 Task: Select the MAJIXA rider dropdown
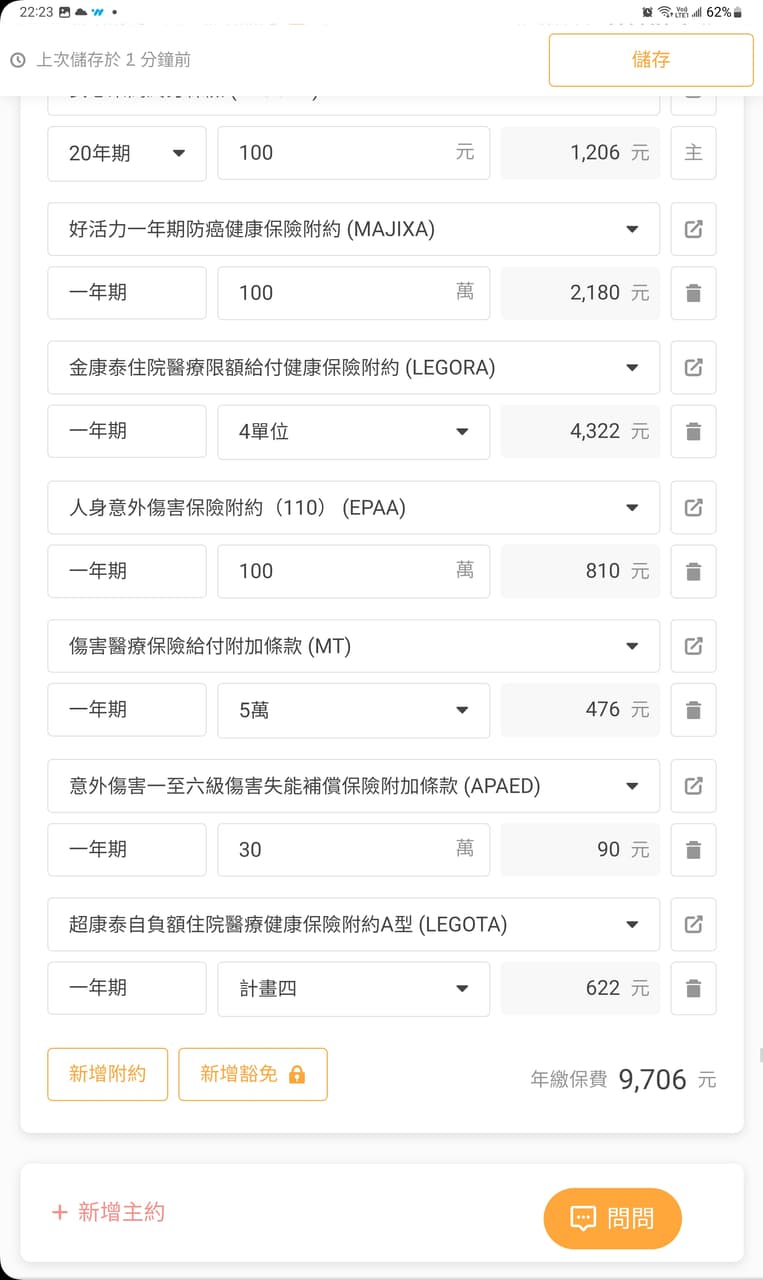353,229
